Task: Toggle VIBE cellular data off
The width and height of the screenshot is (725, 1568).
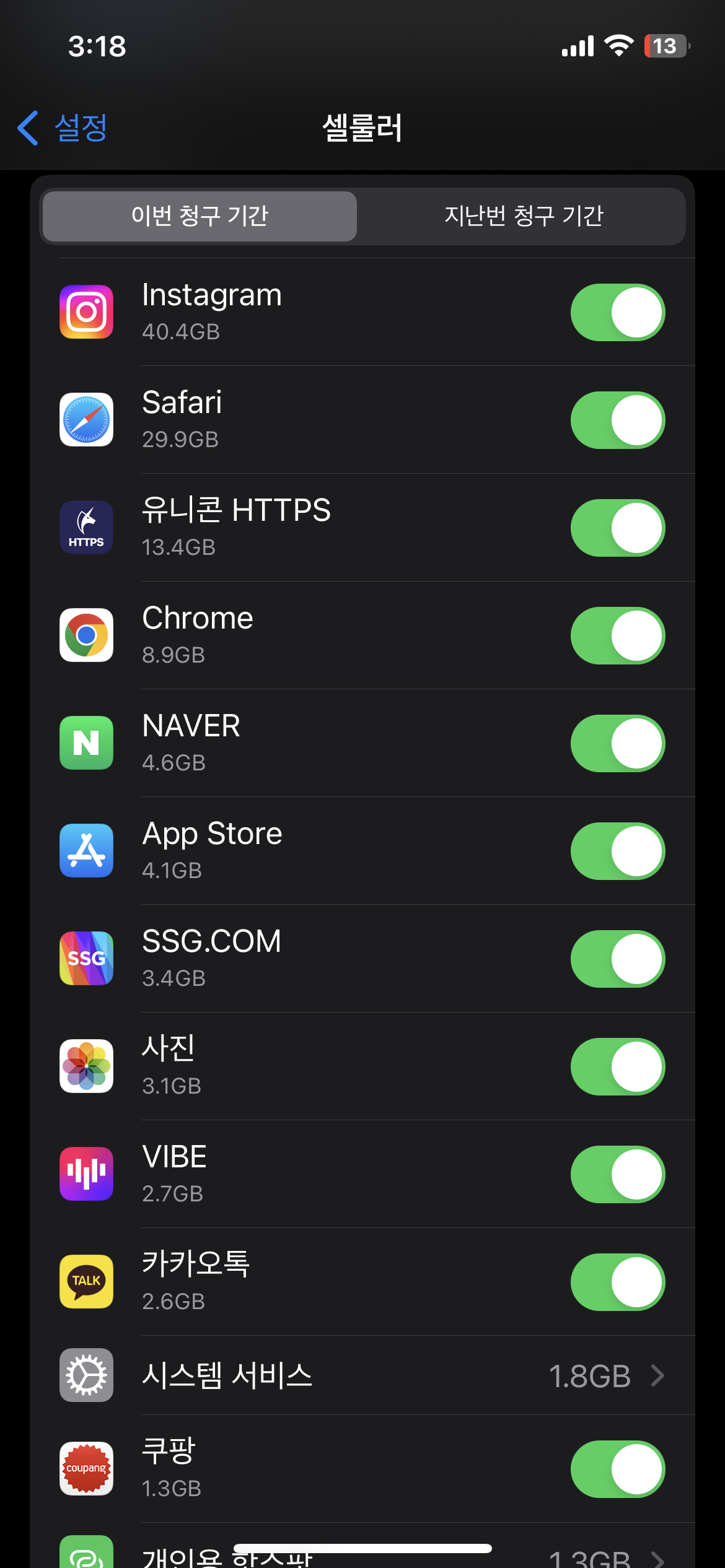Action: pos(617,1175)
